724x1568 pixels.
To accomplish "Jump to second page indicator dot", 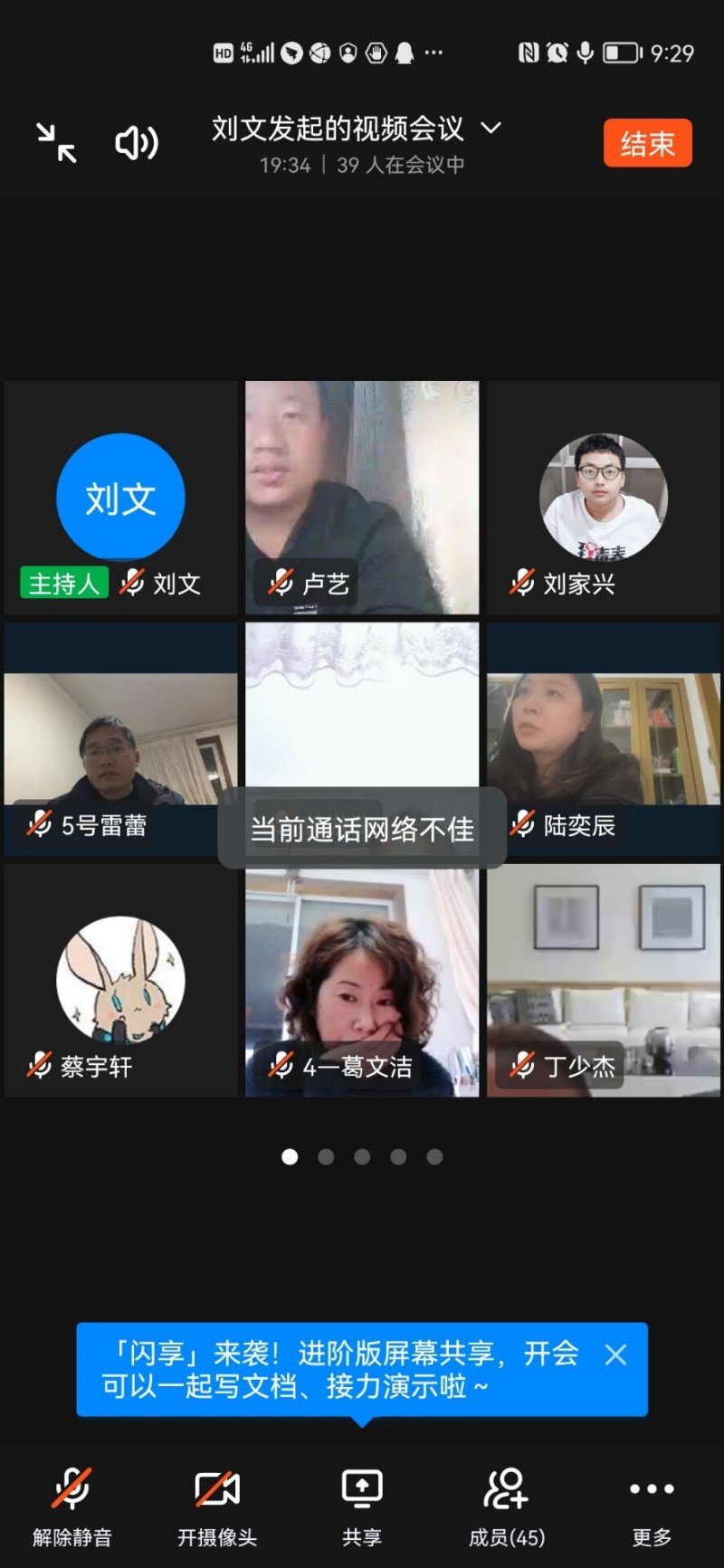I will 326,1156.
